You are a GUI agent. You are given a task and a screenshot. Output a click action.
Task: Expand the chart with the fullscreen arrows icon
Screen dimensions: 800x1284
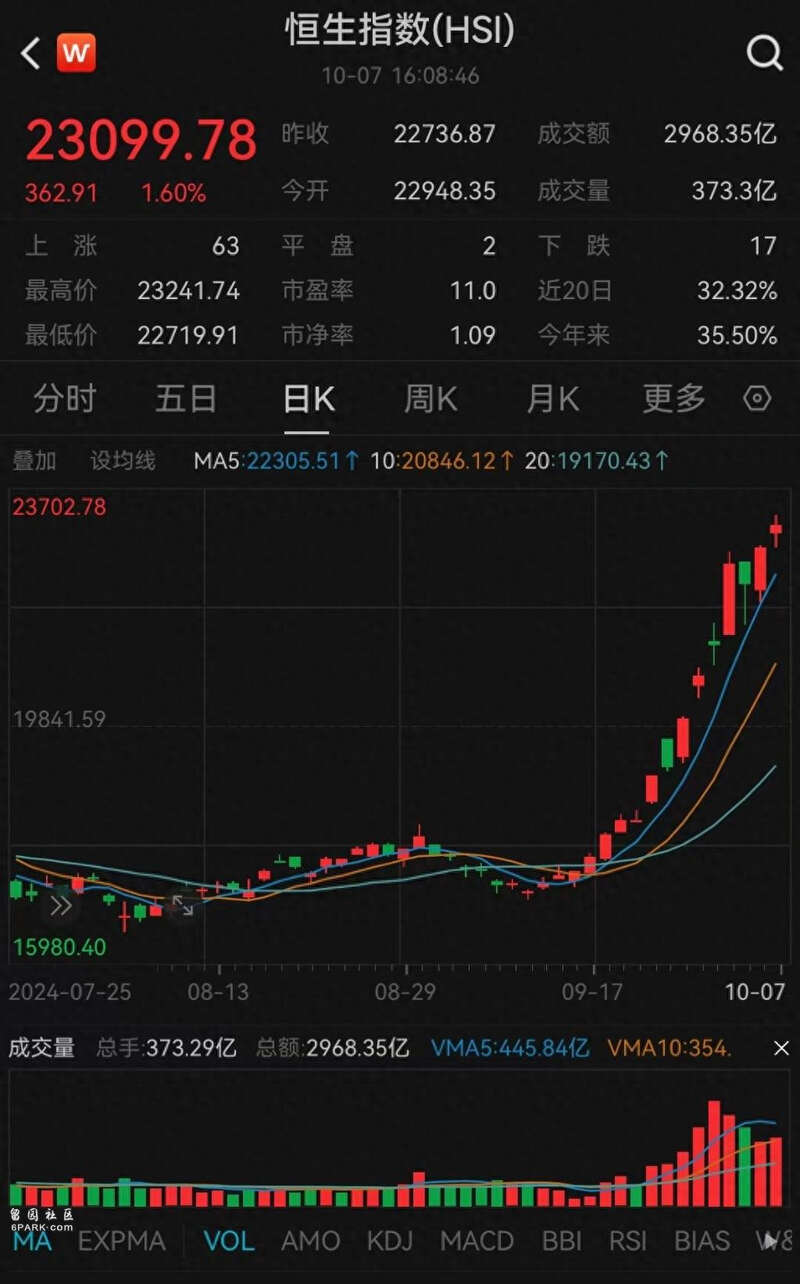click(x=183, y=906)
